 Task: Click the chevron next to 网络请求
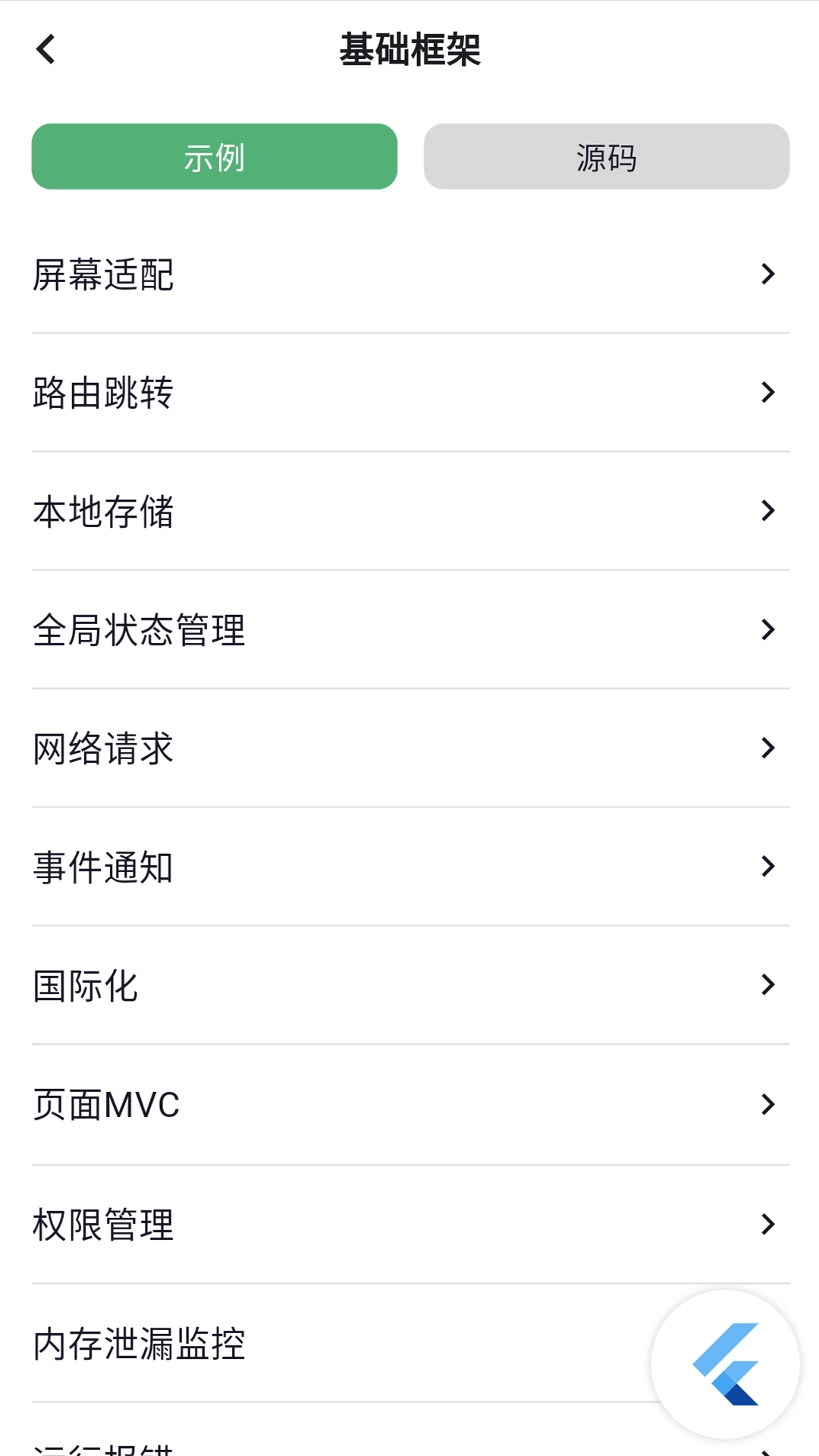pos(767,749)
